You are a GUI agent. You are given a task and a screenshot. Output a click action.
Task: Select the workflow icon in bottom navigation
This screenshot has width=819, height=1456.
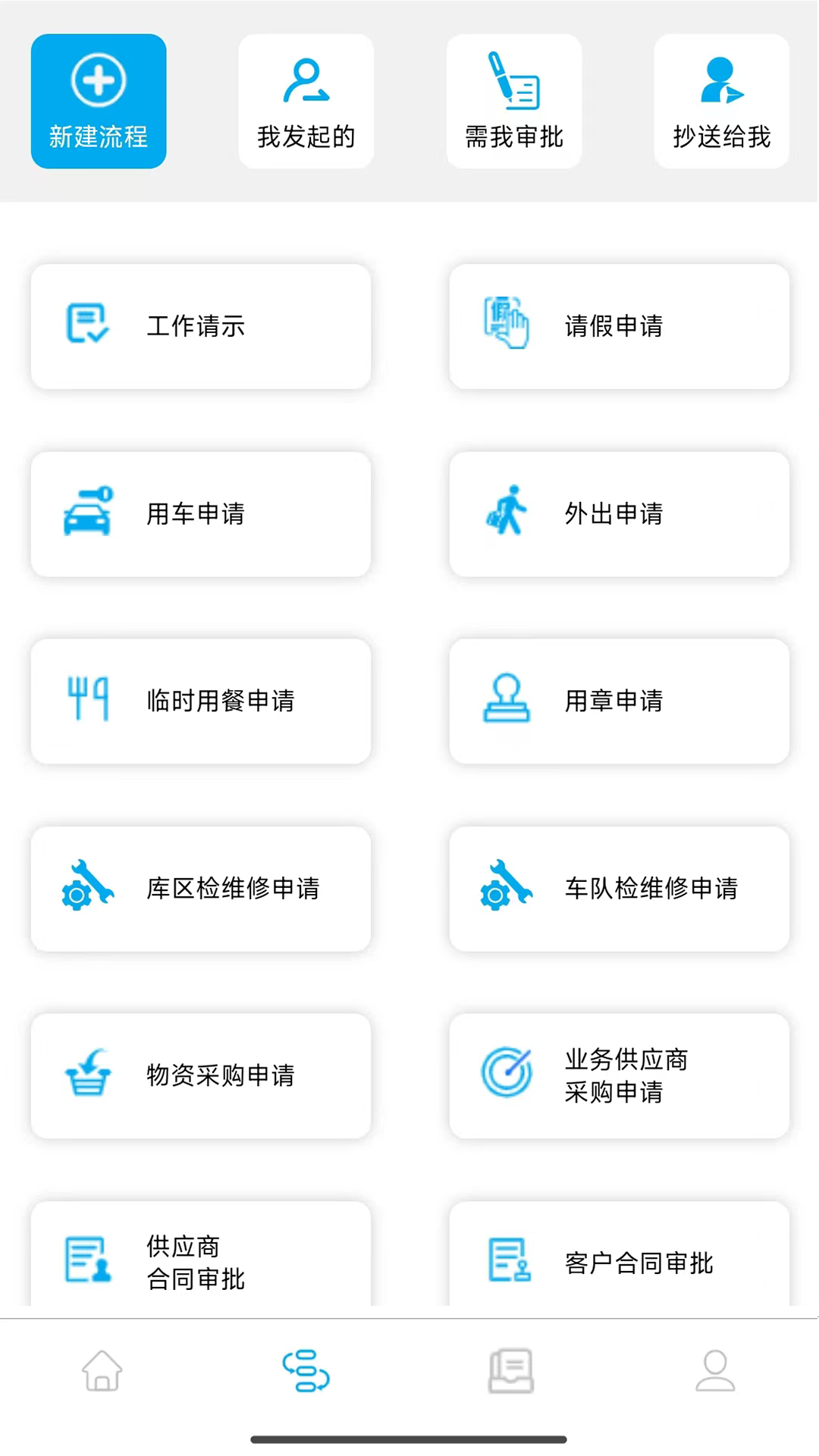click(306, 1373)
